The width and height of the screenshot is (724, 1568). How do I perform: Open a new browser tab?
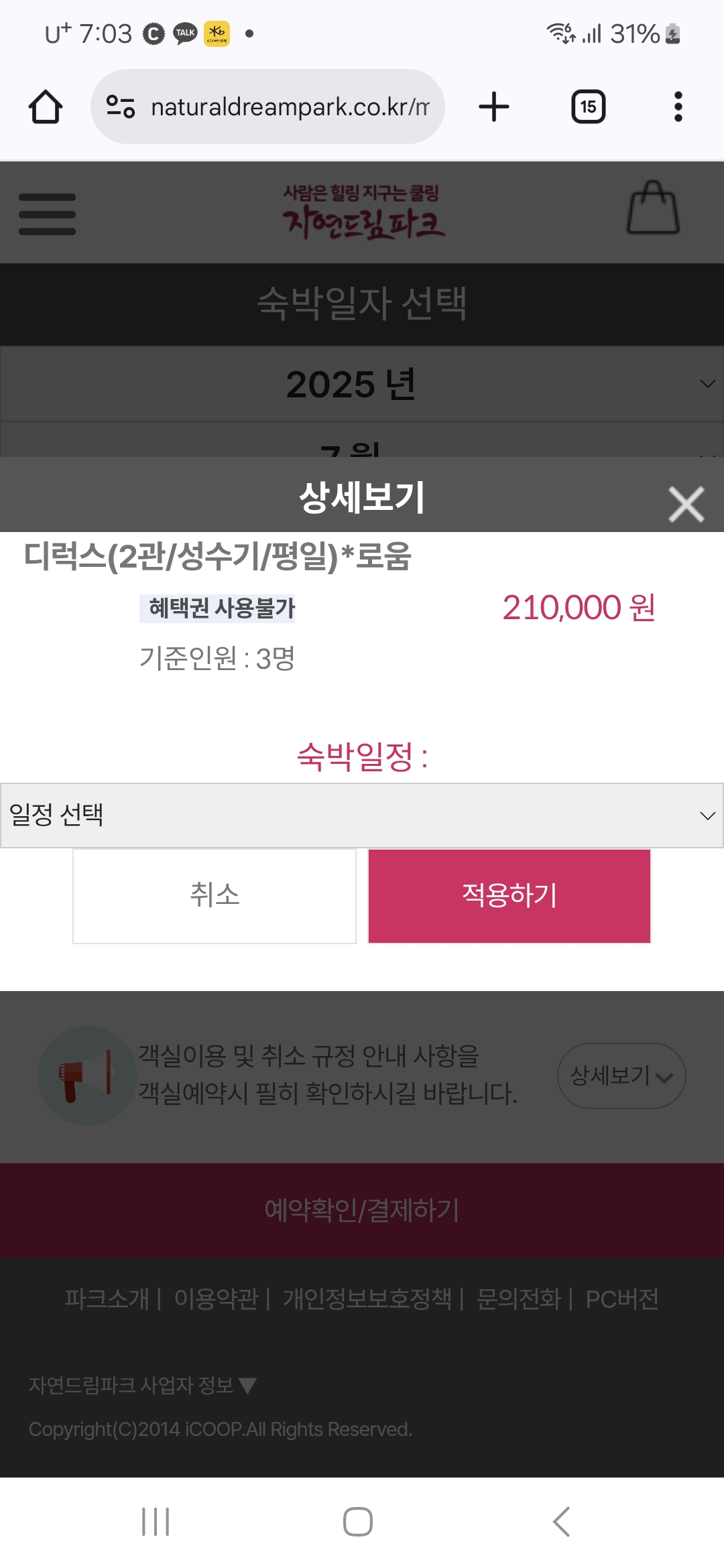click(494, 107)
